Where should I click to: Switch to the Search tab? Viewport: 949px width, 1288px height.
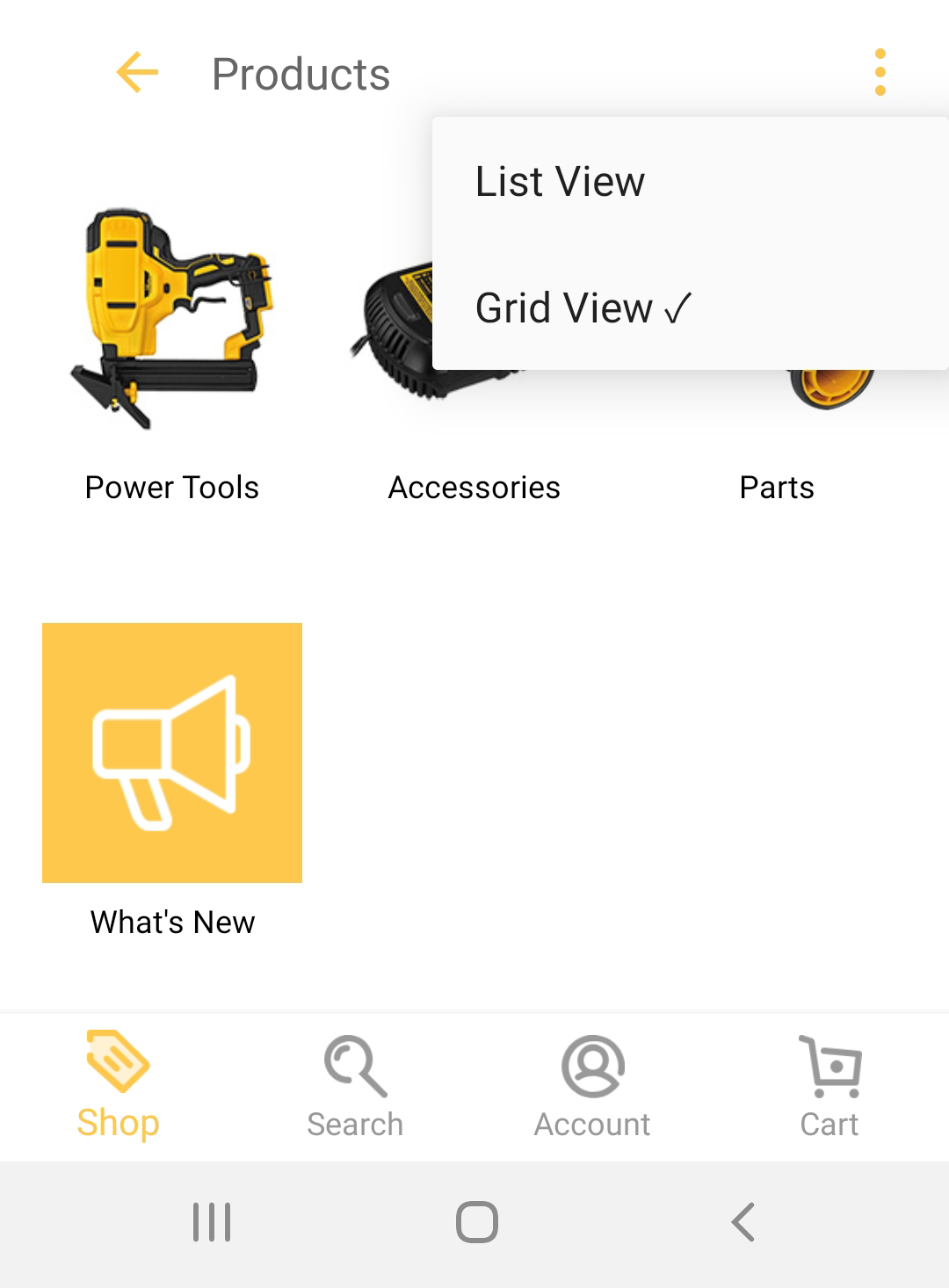[355, 1087]
